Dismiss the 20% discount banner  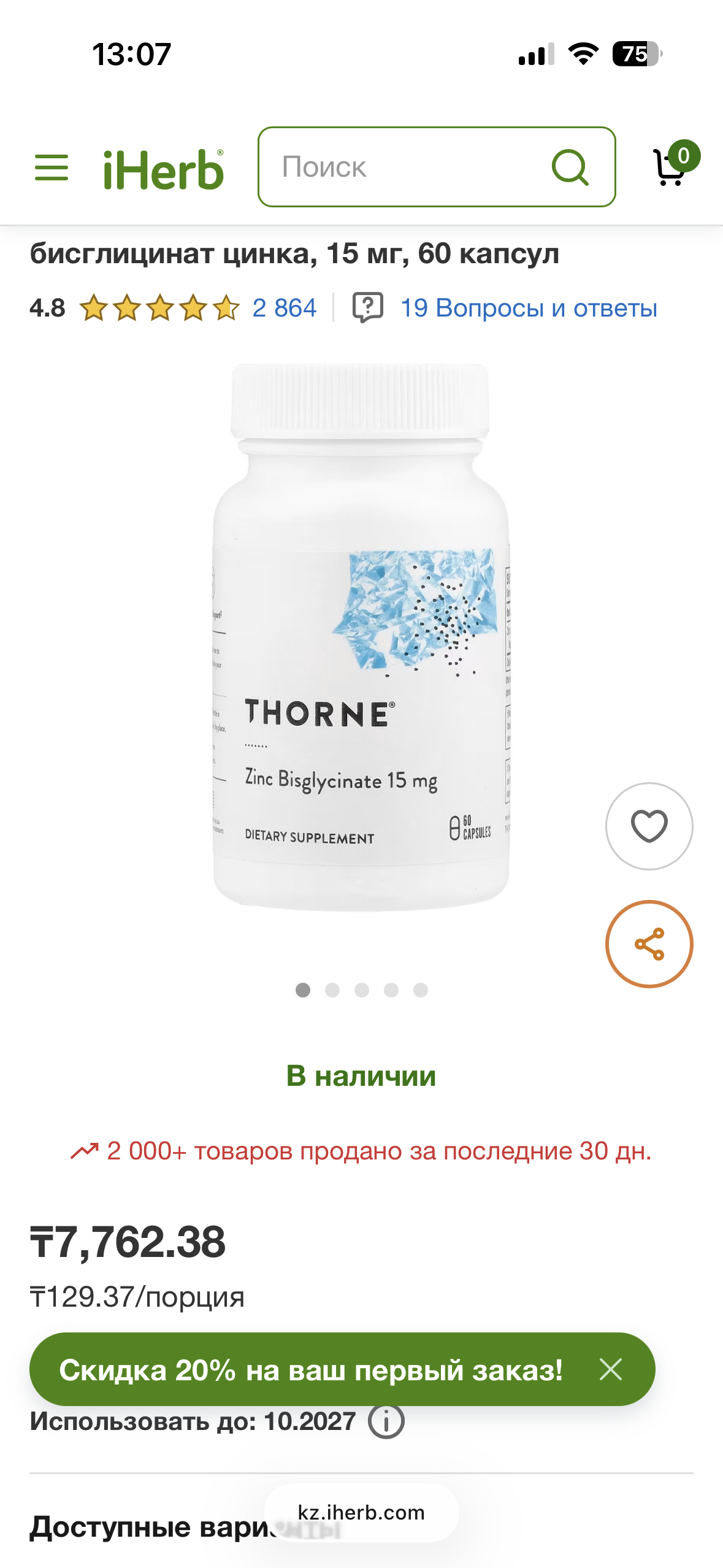611,1369
